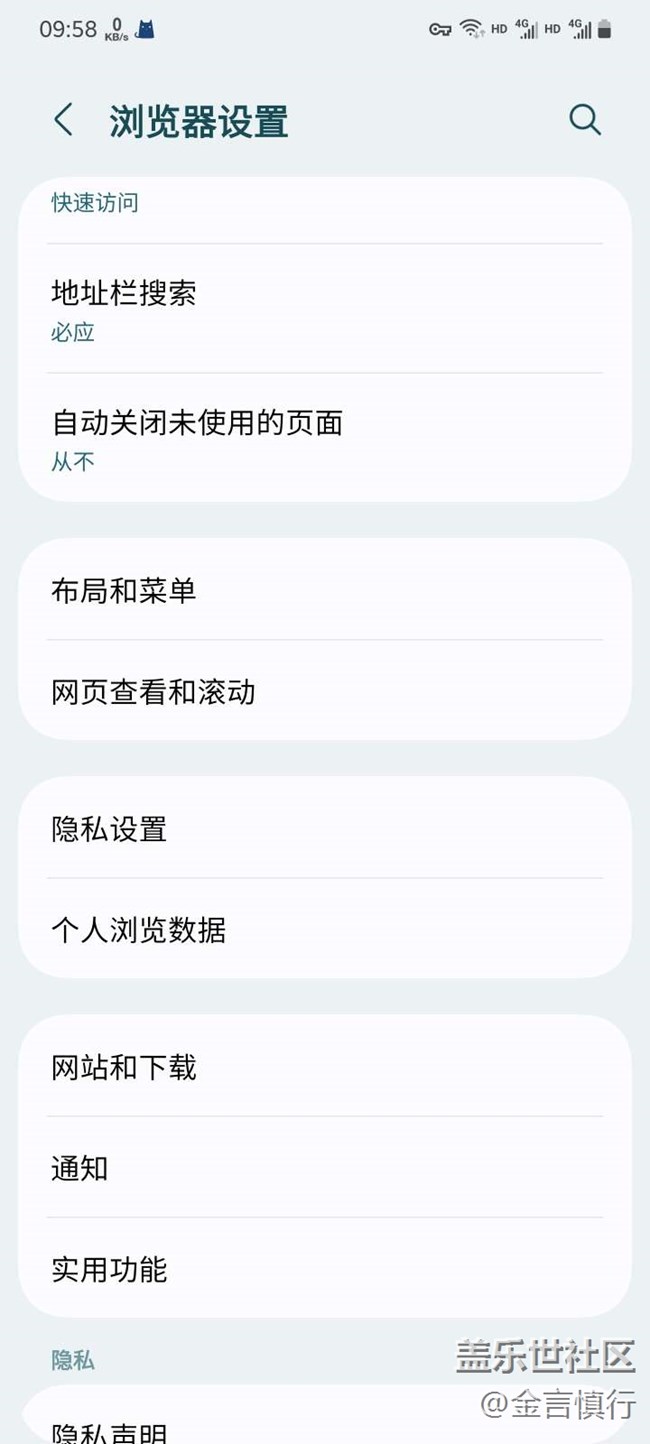650x1444 pixels.
Task: Open 地址栏搜索 setting
Action: coord(324,309)
